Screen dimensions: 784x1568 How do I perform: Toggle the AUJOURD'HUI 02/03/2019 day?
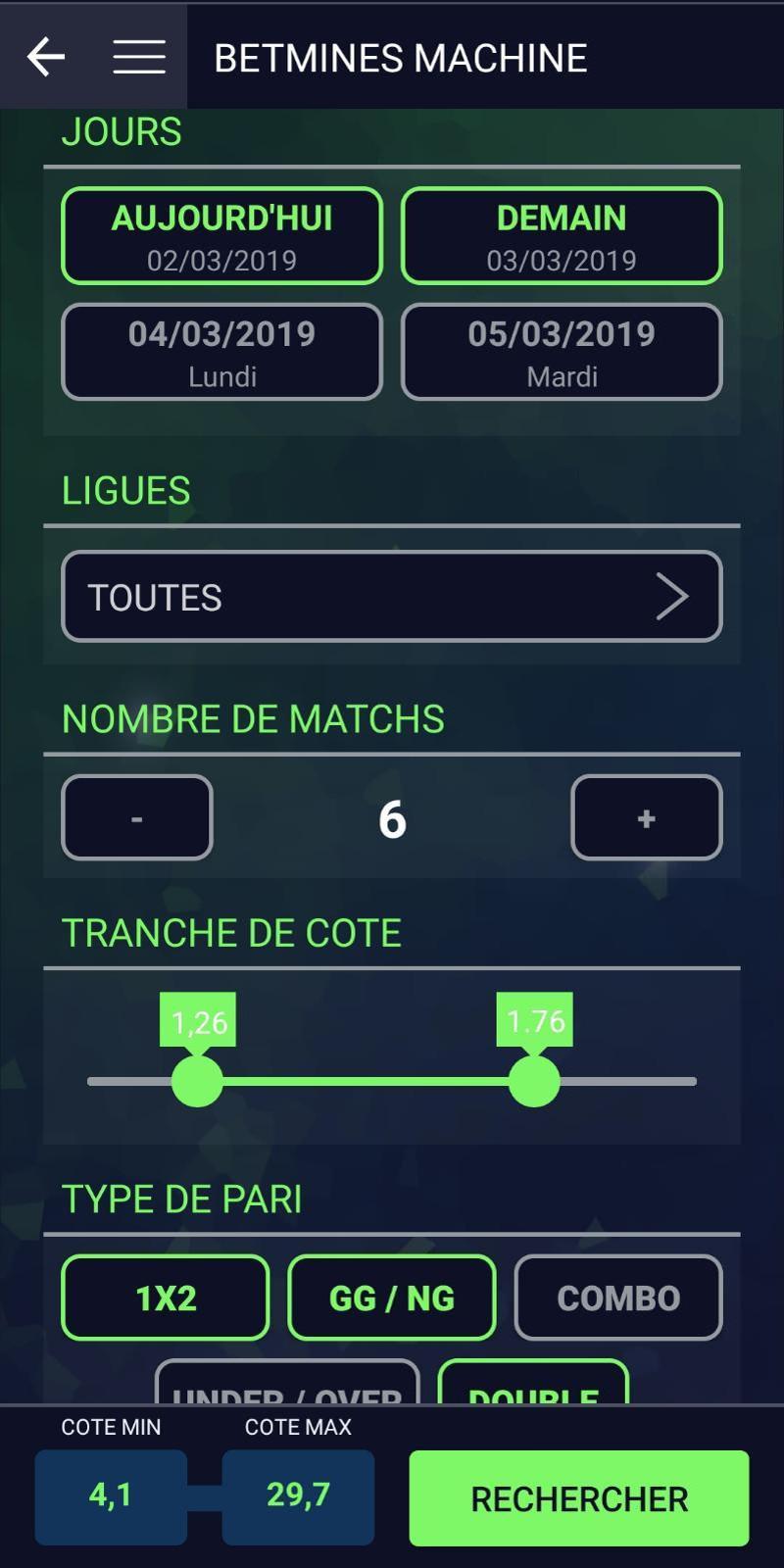[222, 236]
